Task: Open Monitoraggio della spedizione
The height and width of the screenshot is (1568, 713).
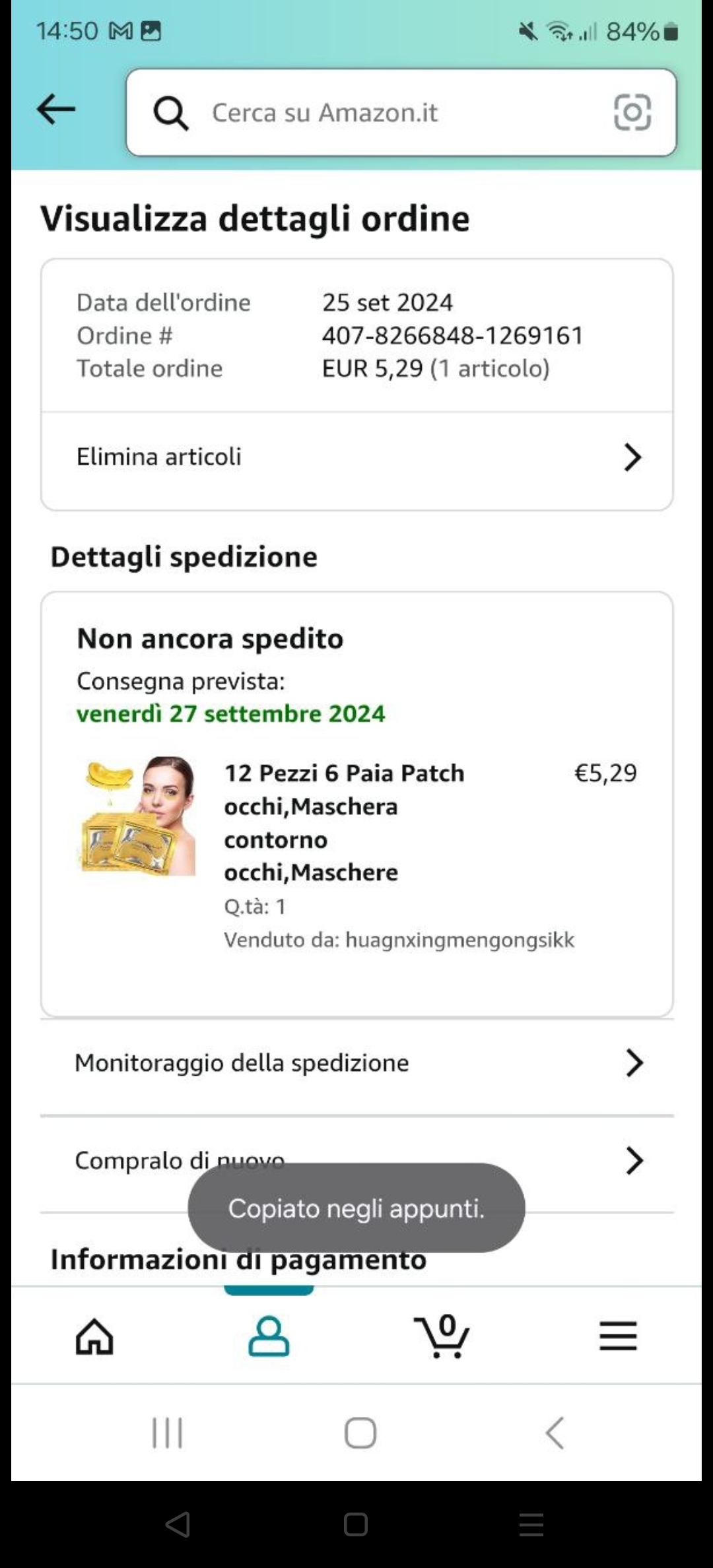Action: 356,1063
